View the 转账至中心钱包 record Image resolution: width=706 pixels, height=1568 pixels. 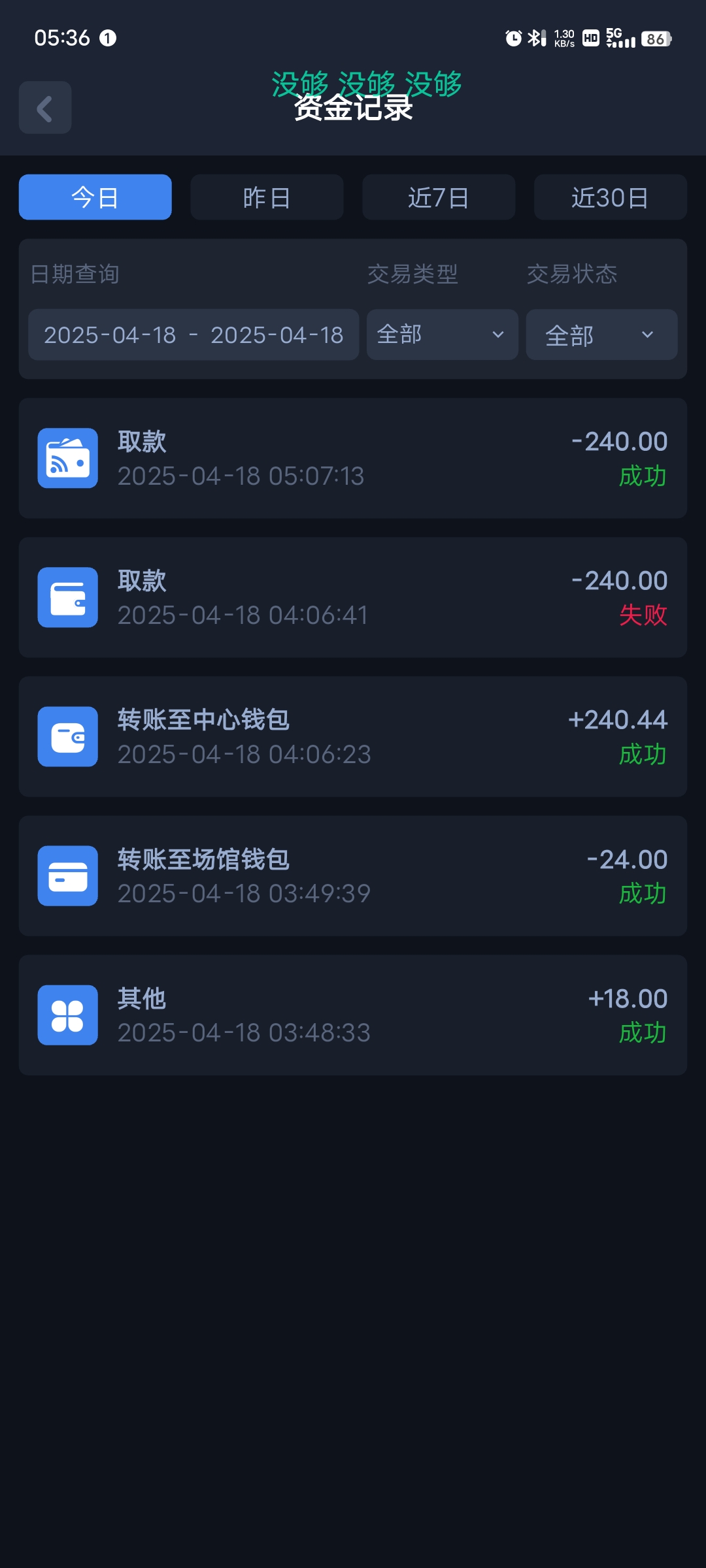point(353,737)
